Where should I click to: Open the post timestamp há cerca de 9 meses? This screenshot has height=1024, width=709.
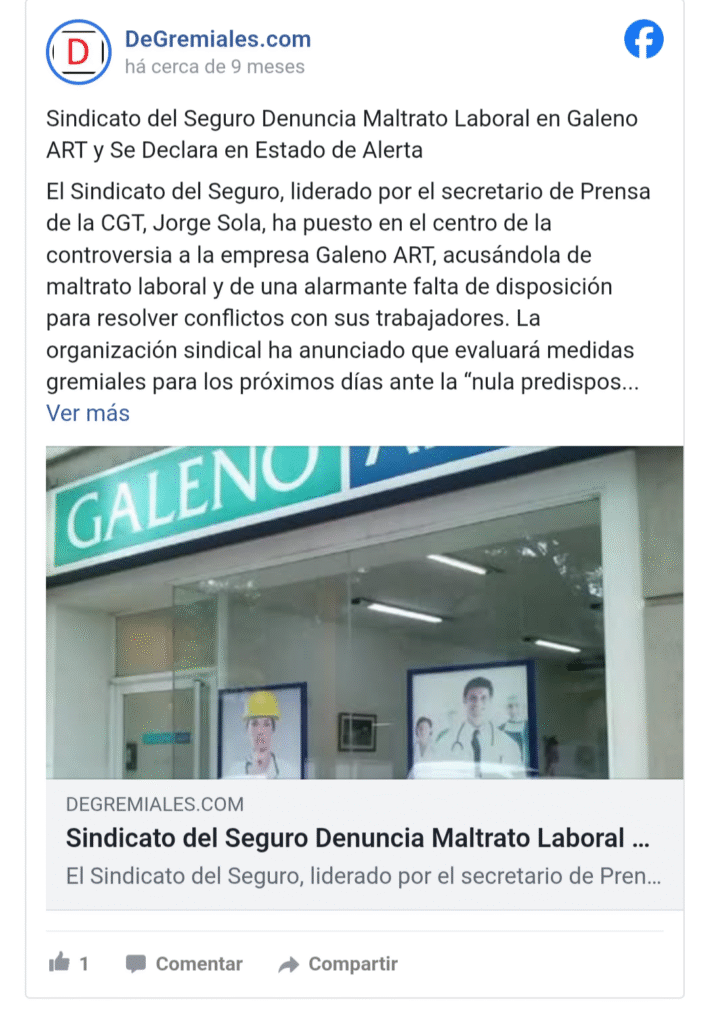[214, 67]
